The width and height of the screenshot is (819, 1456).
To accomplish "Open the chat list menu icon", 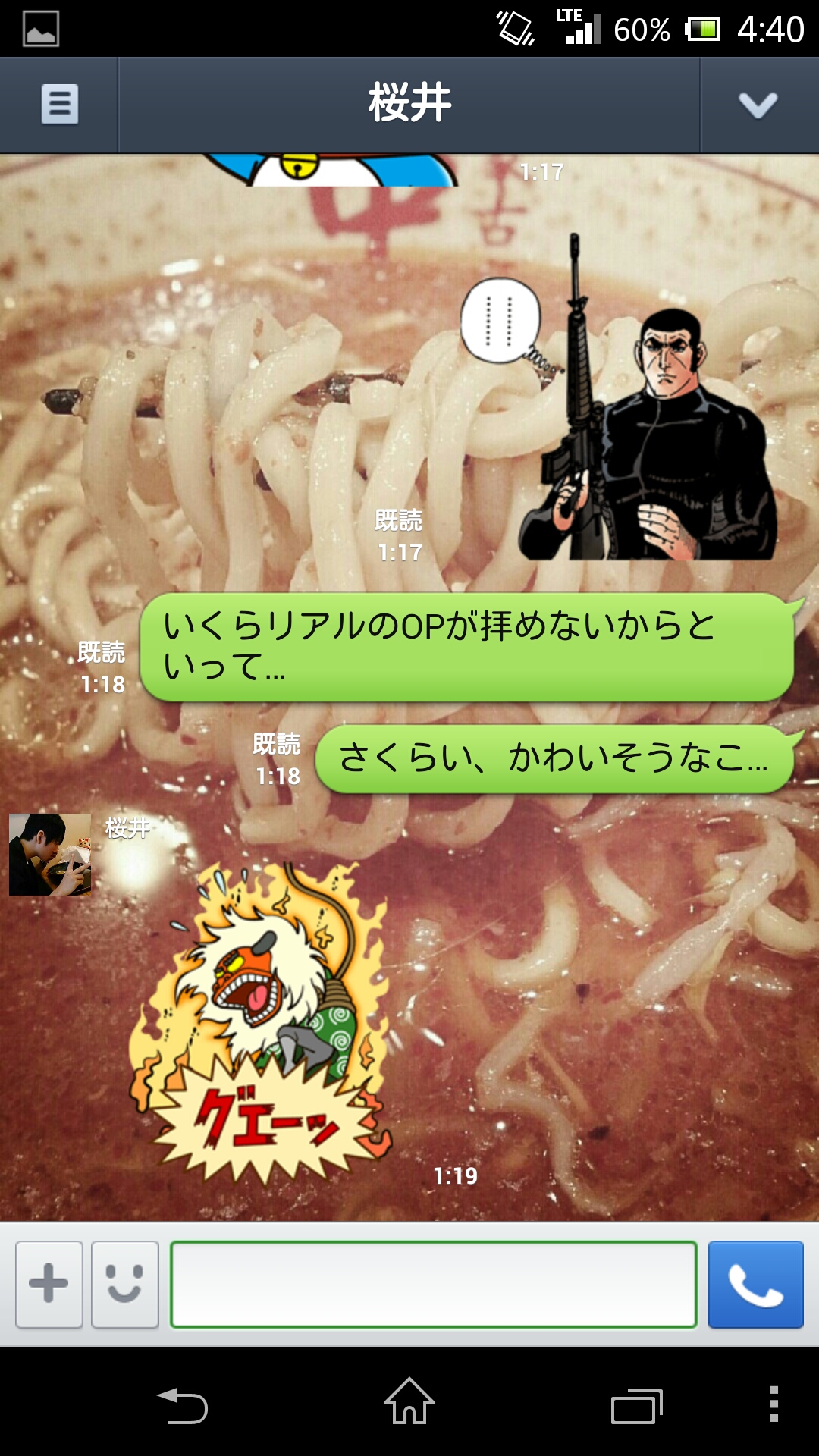I will tap(59, 104).
